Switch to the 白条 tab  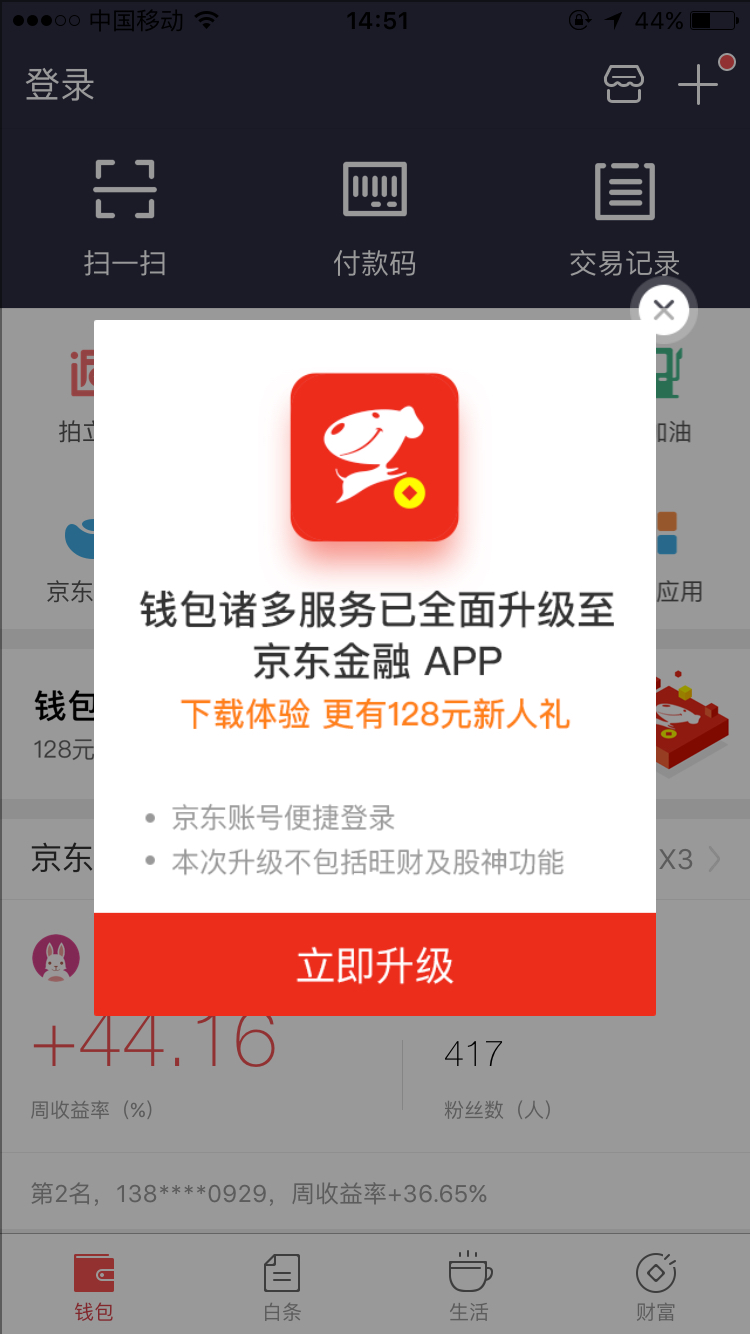coord(281,1286)
